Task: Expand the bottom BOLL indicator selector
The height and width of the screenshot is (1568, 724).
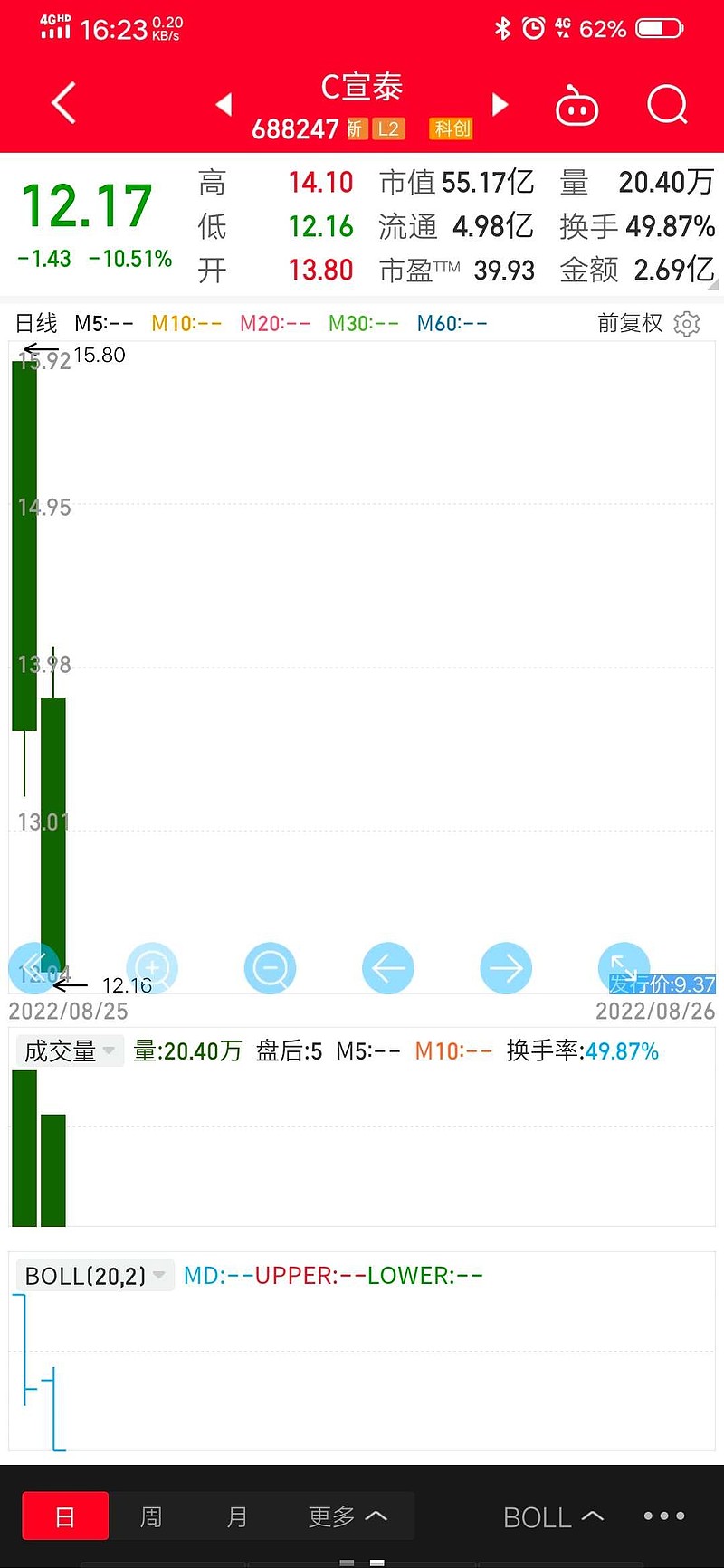Action: (x=553, y=1516)
